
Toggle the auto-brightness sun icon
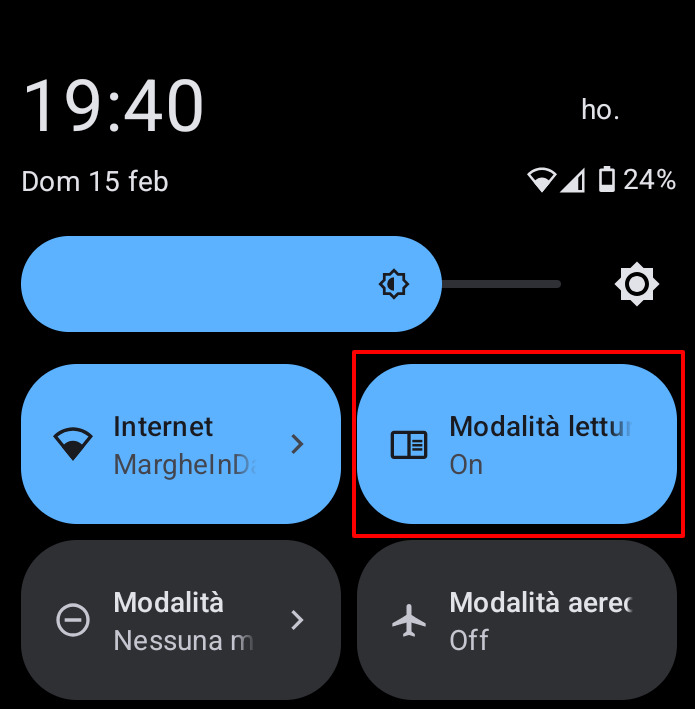pos(636,285)
